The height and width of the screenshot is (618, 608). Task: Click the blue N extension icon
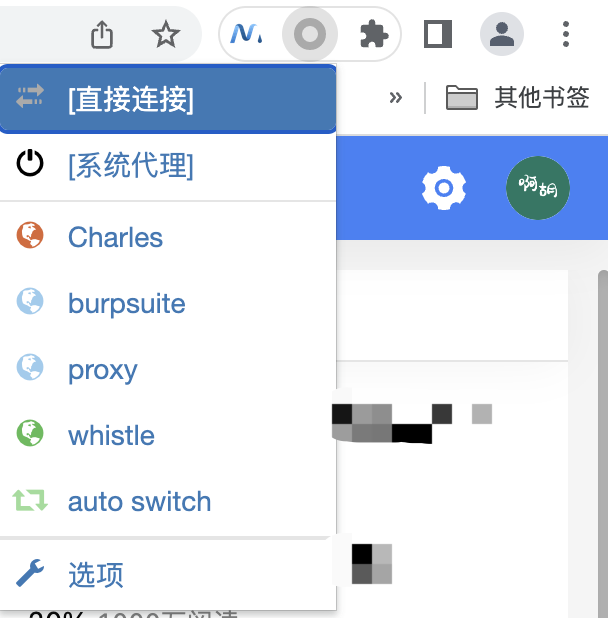247,34
